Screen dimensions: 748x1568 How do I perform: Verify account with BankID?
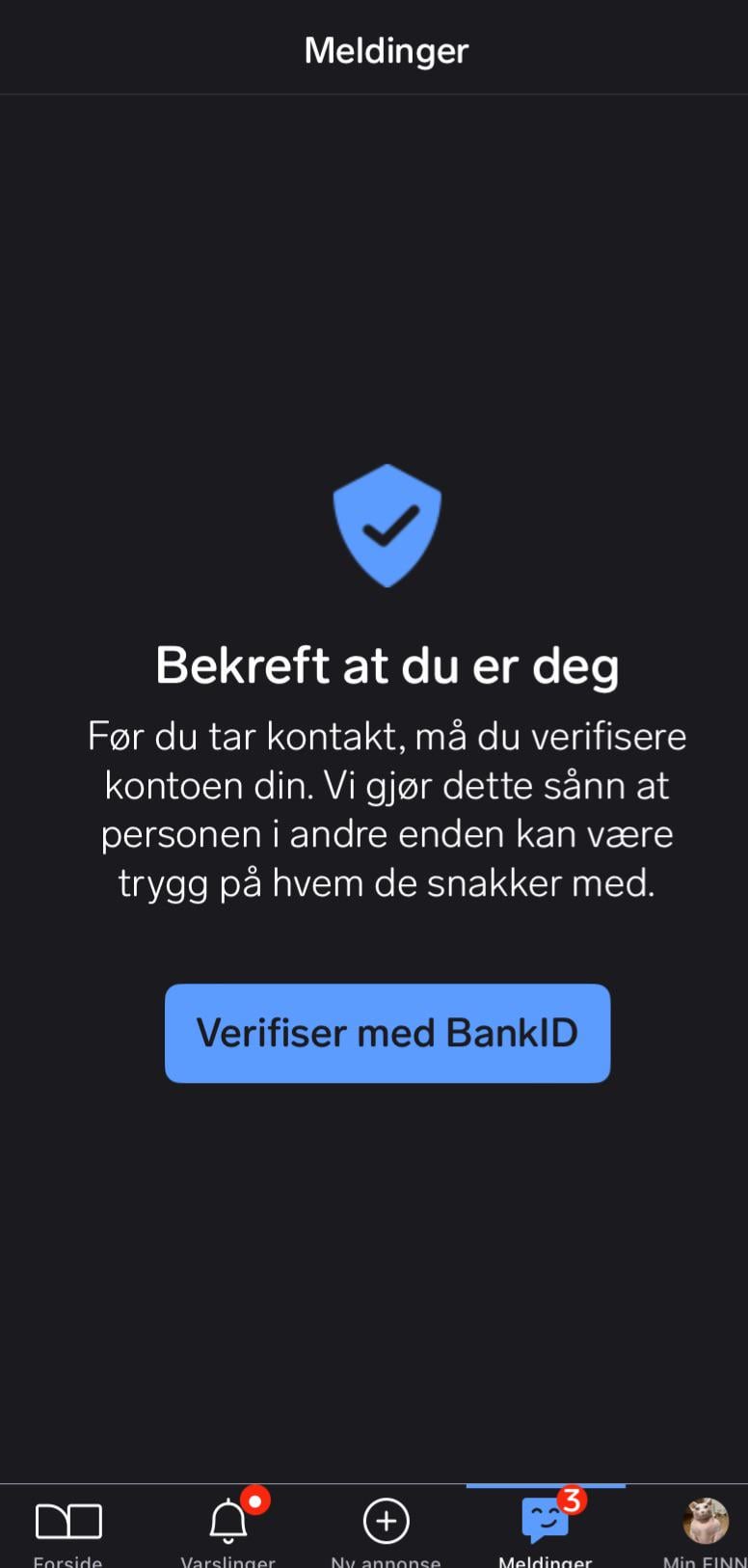click(x=387, y=1033)
